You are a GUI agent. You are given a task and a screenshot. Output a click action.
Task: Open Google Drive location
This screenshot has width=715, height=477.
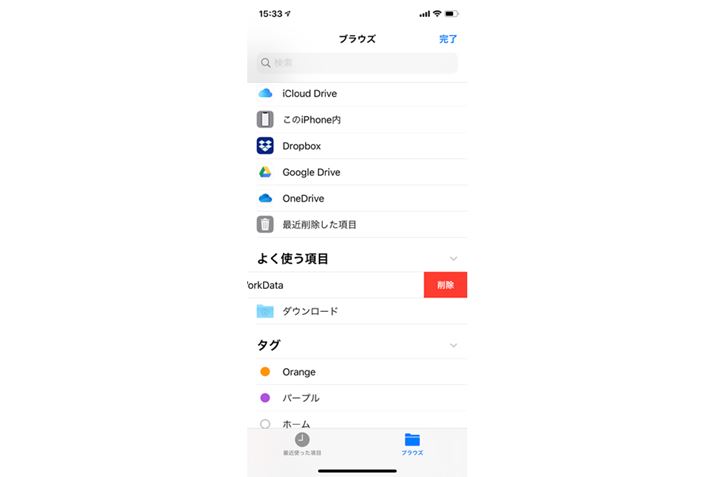point(311,172)
